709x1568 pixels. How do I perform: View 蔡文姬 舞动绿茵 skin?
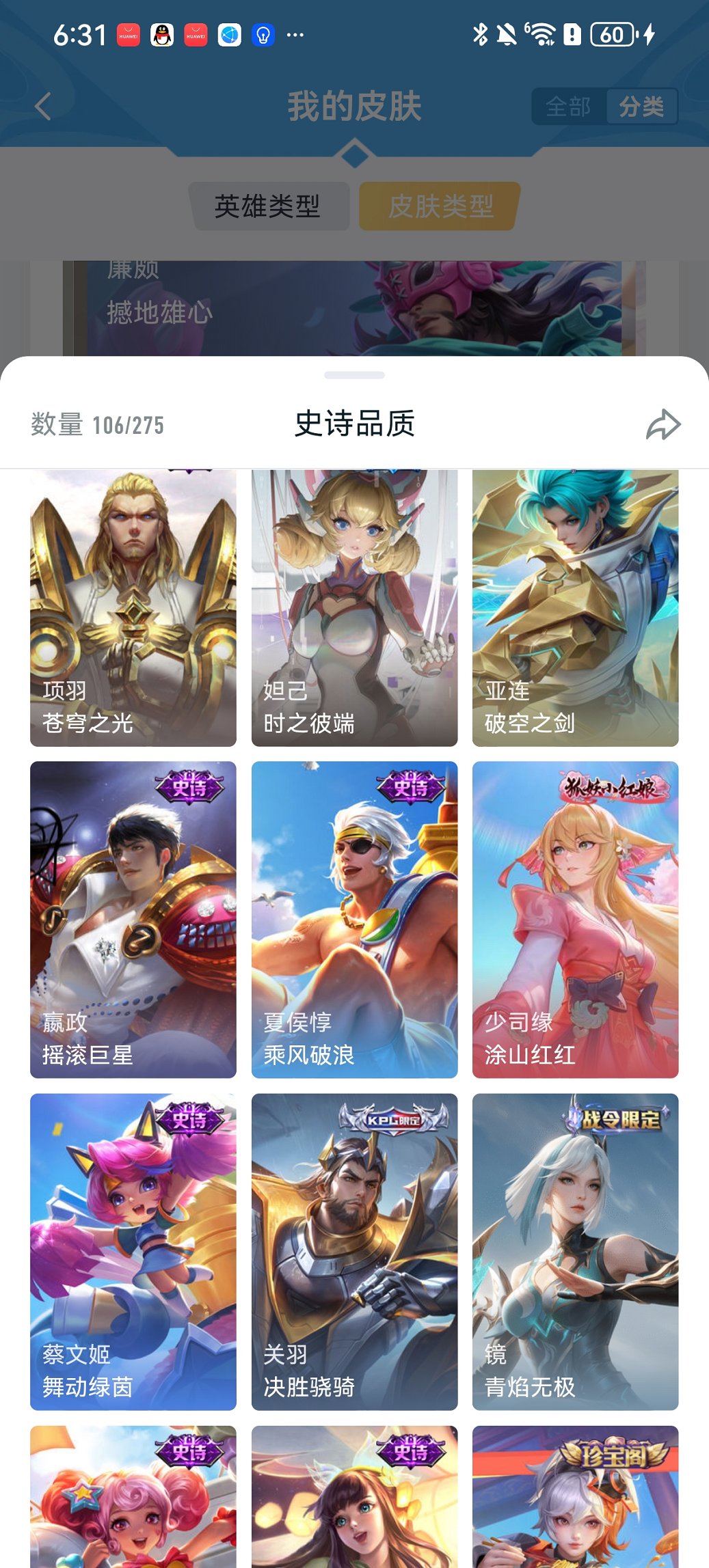point(133,1251)
